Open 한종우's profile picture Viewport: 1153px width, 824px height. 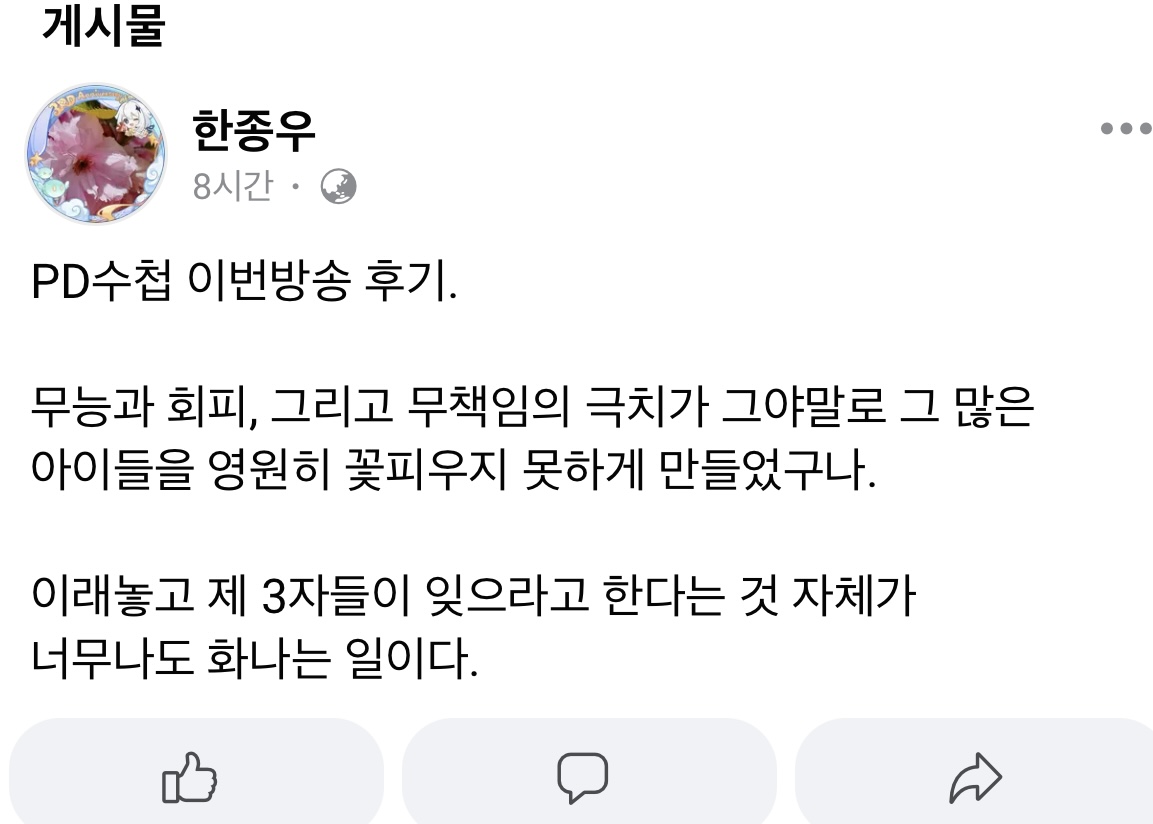[96, 154]
